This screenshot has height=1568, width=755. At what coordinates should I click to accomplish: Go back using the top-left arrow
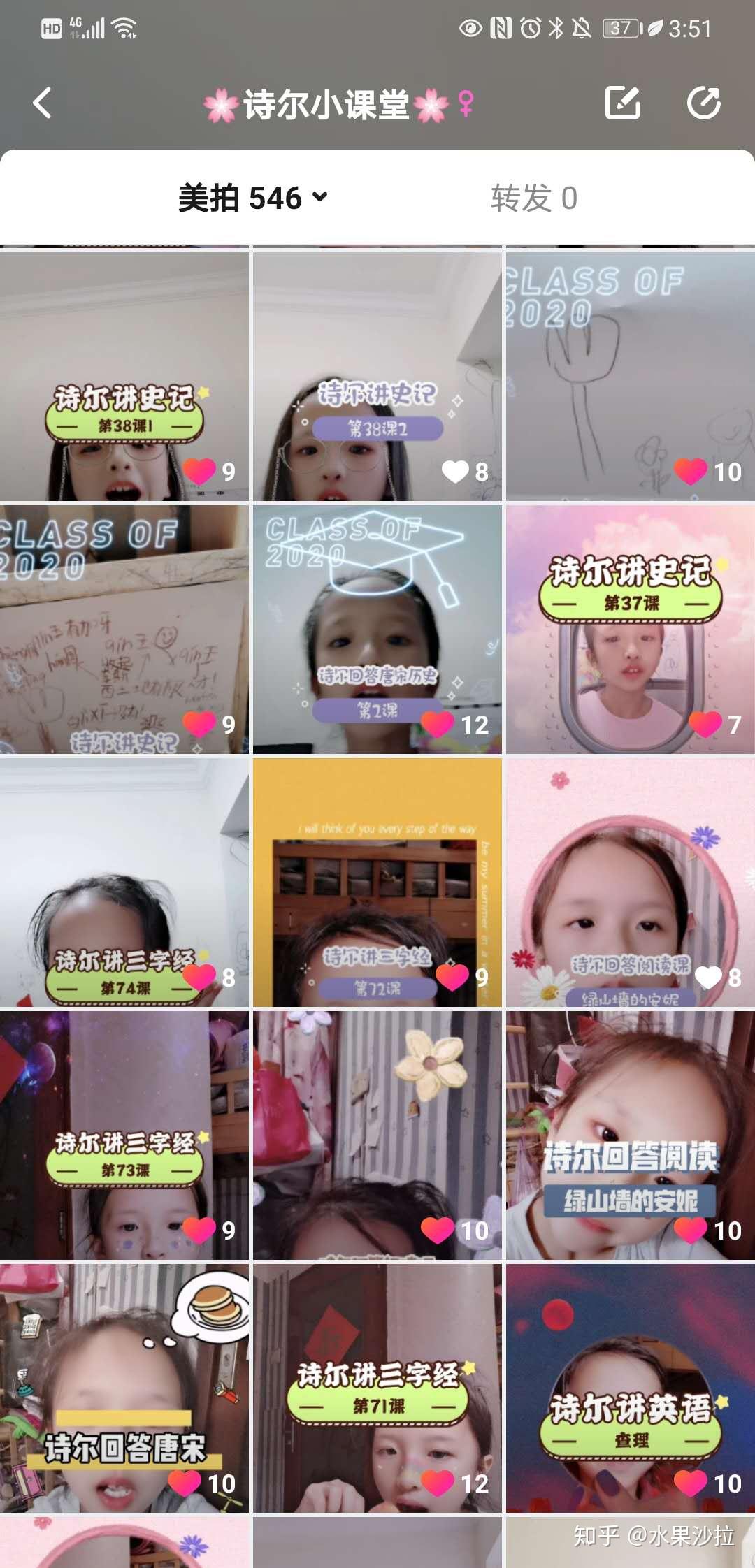coord(43,103)
